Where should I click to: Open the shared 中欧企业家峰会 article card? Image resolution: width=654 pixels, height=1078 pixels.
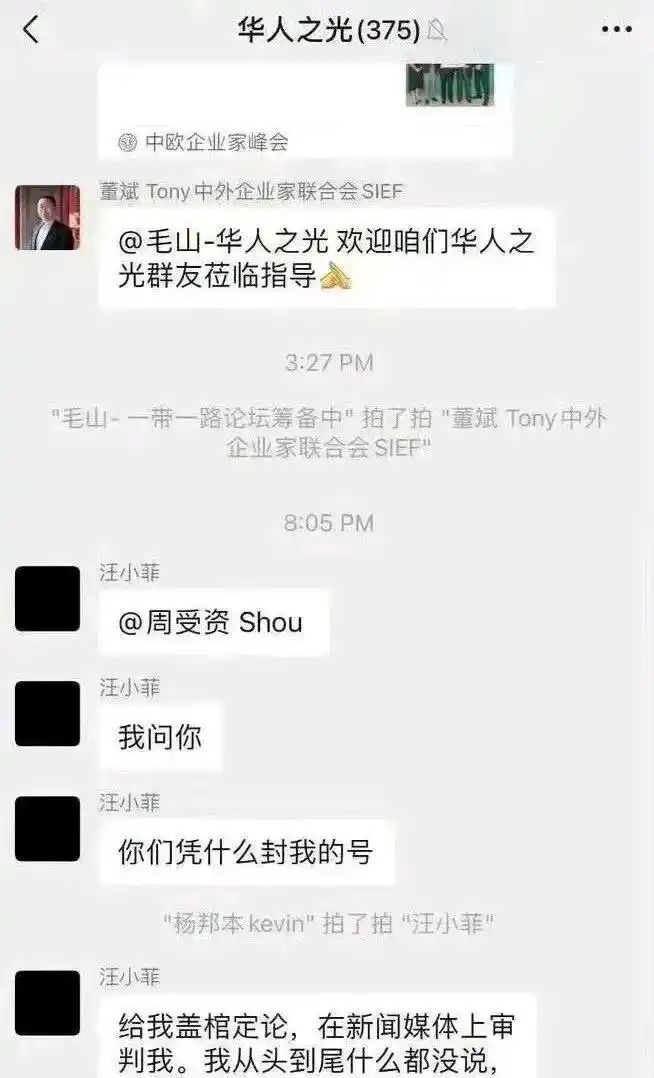305,110
